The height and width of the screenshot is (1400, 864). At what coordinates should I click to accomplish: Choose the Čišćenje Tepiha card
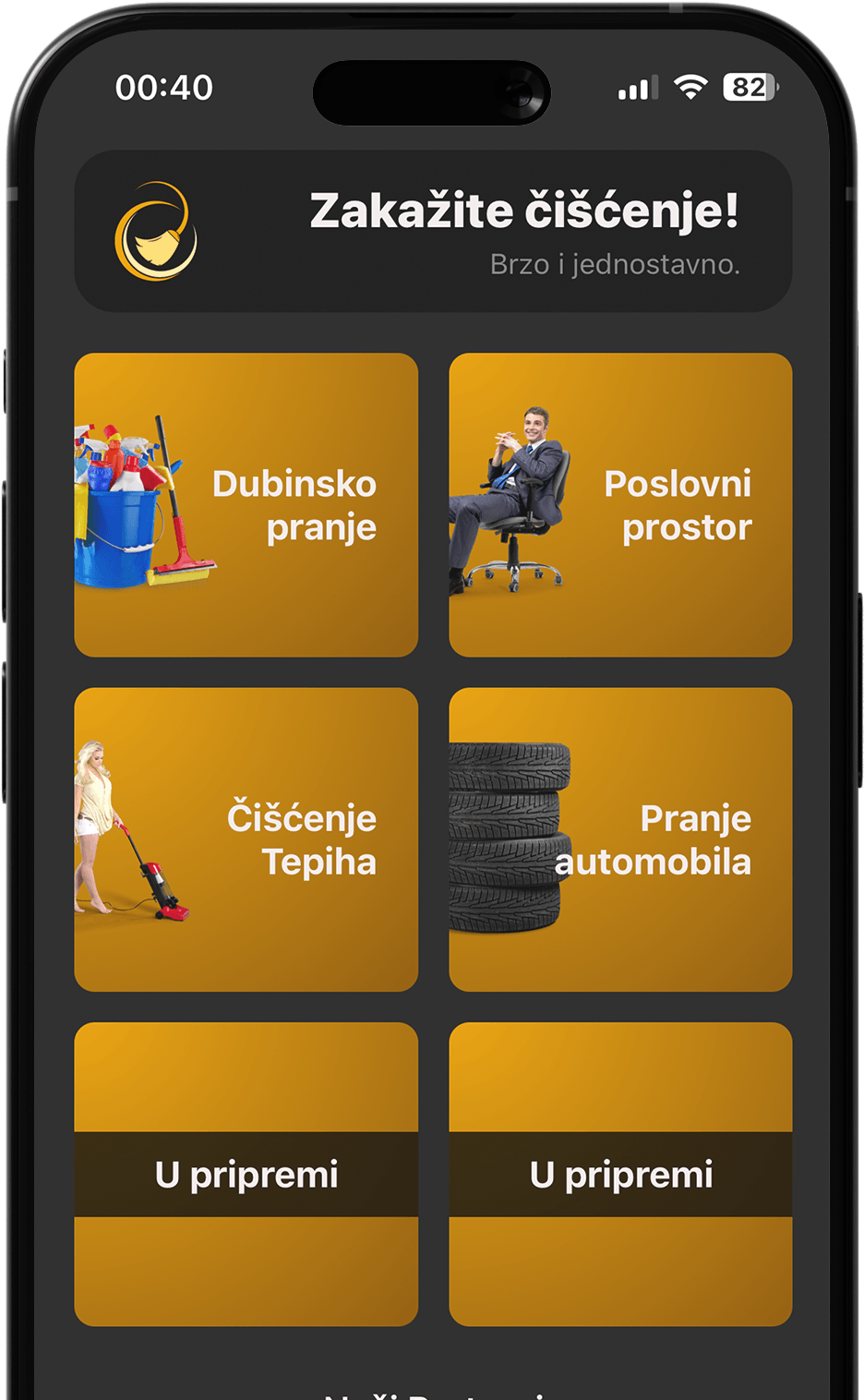click(x=246, y=839)
